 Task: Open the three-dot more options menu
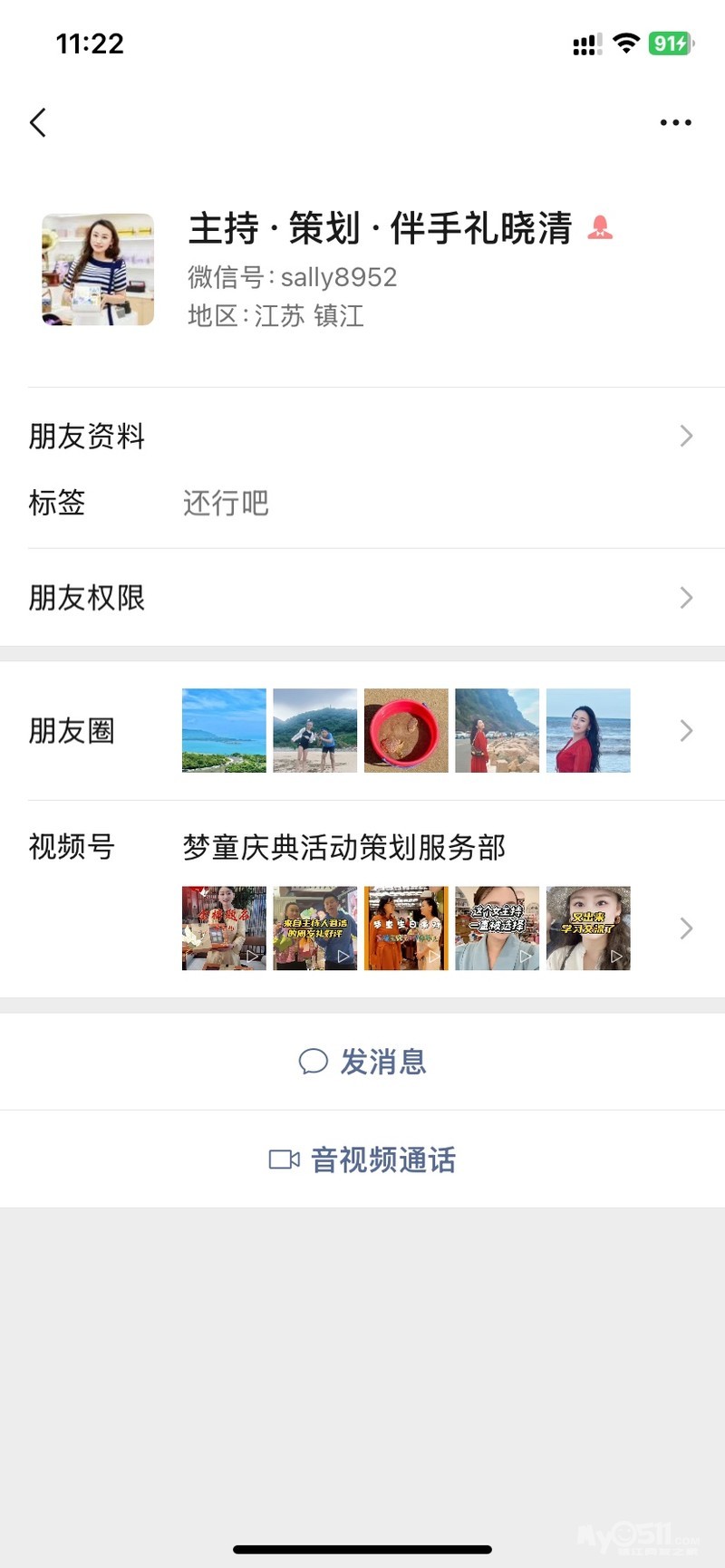coord(675,122)
